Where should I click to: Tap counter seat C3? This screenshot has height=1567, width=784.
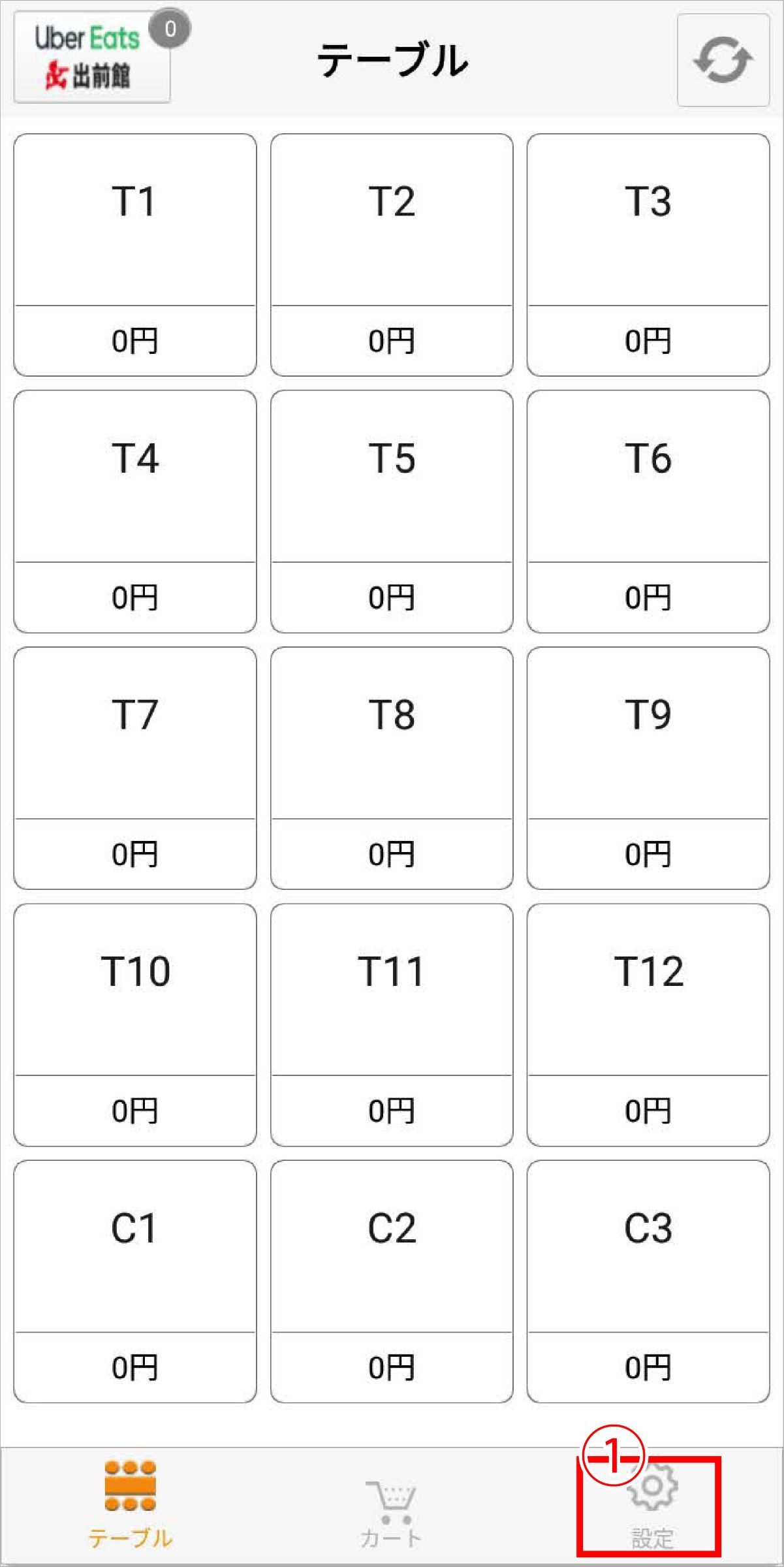(x=648, y=1281)
